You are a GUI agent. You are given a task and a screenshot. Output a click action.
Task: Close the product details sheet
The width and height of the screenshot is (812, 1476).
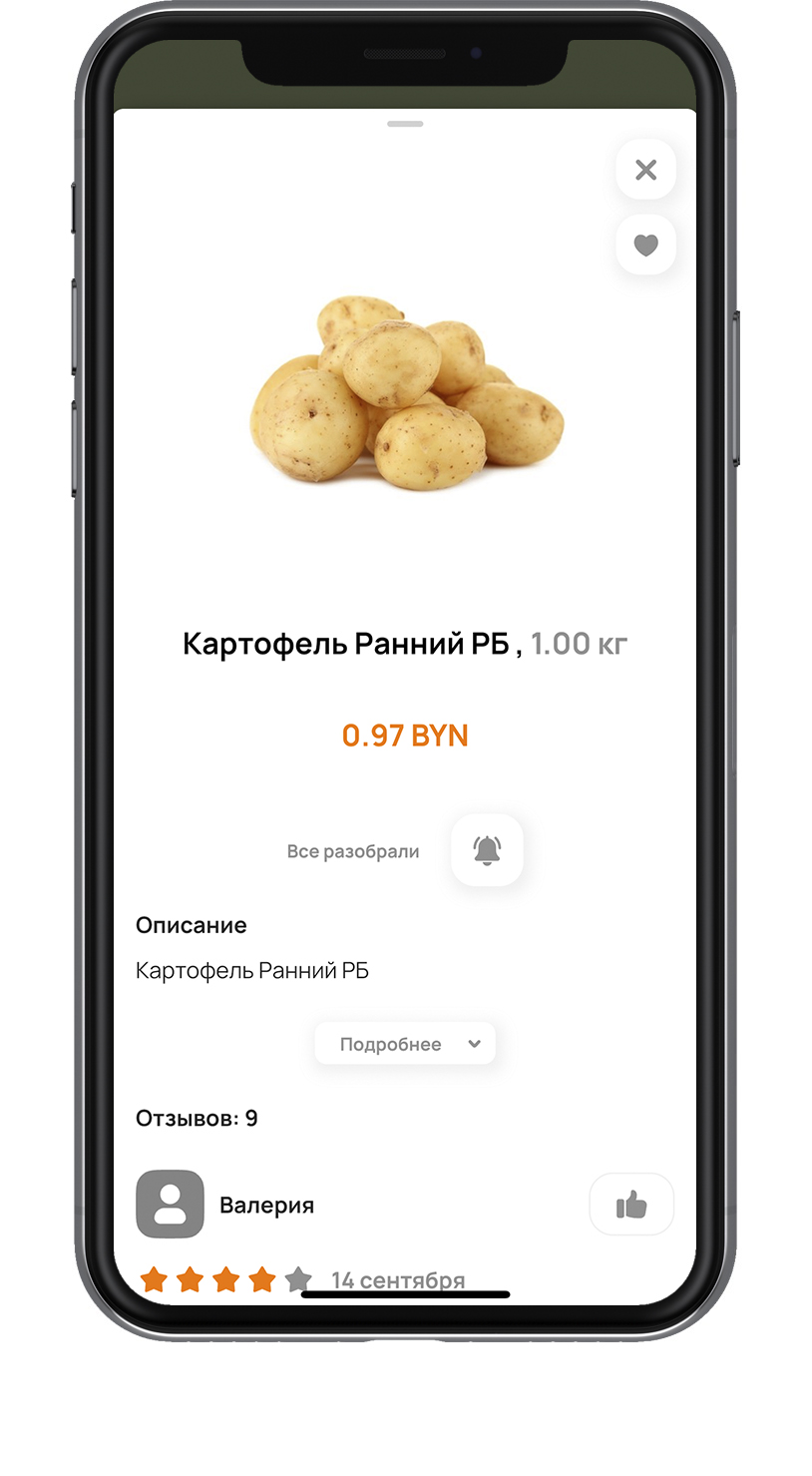(645, 170)
